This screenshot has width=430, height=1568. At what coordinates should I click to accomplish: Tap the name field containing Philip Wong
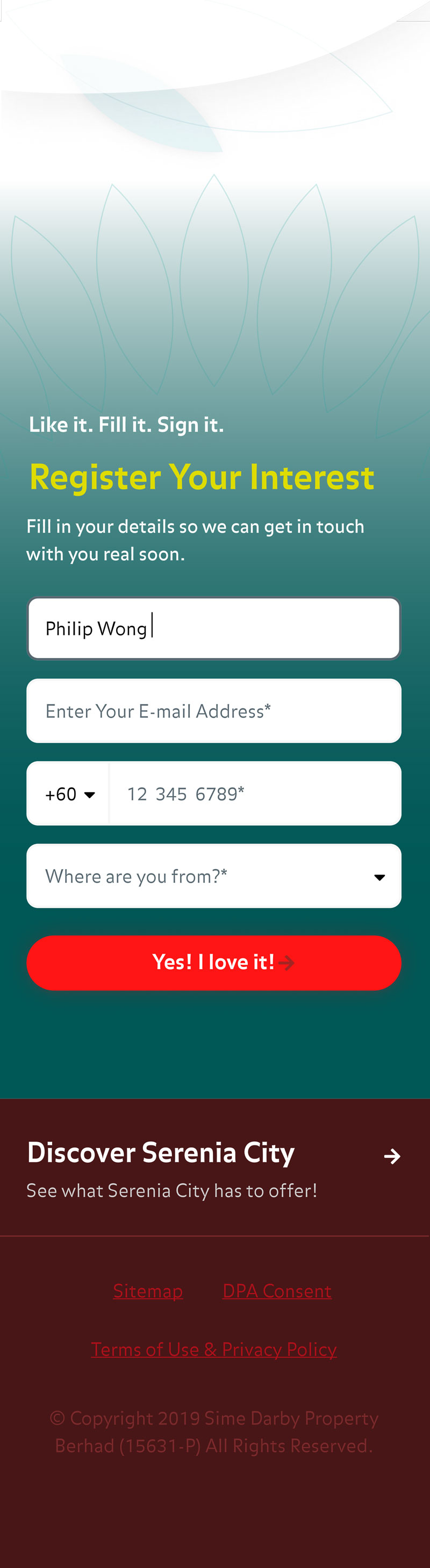(213, 628)
